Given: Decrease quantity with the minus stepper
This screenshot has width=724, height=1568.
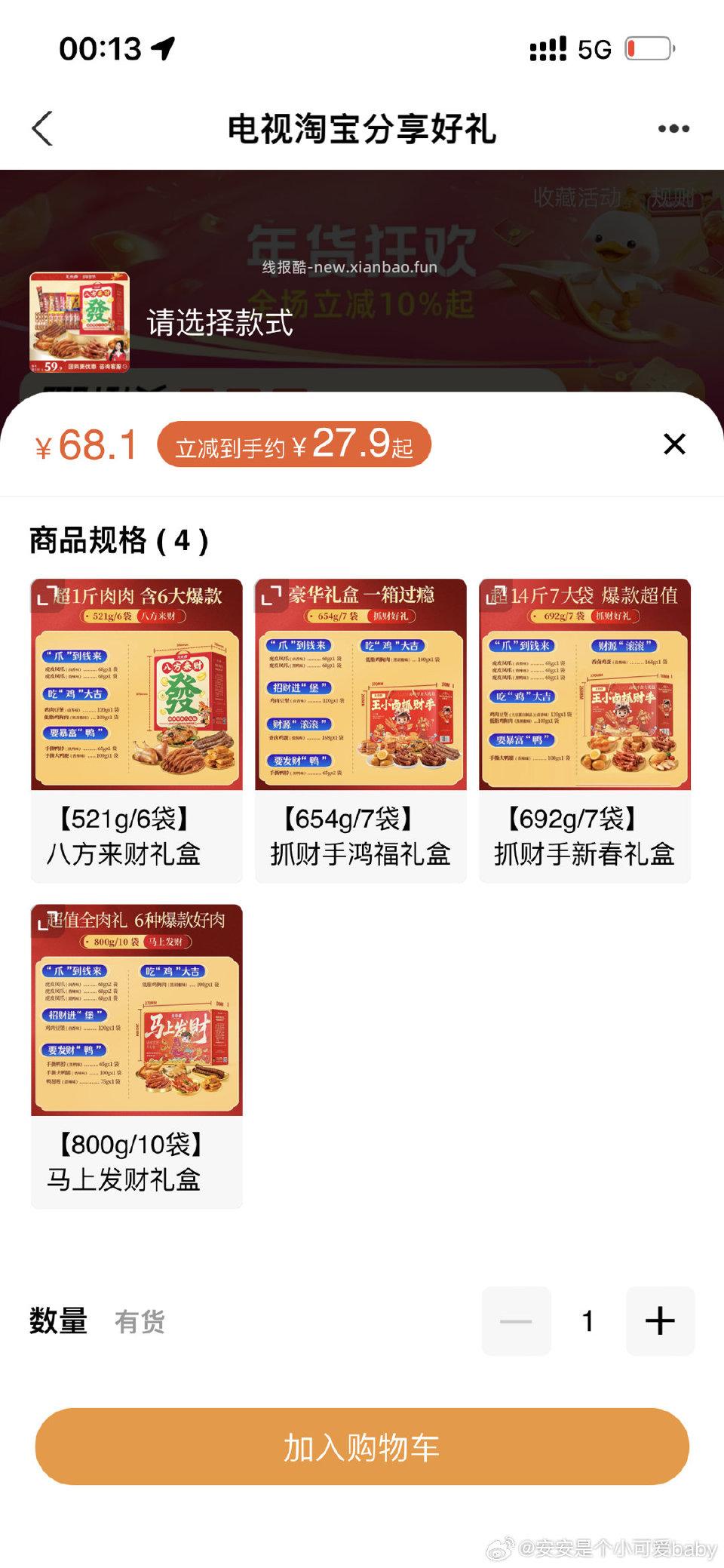Looking at the screenshot, I should (x=516, y=1320).
